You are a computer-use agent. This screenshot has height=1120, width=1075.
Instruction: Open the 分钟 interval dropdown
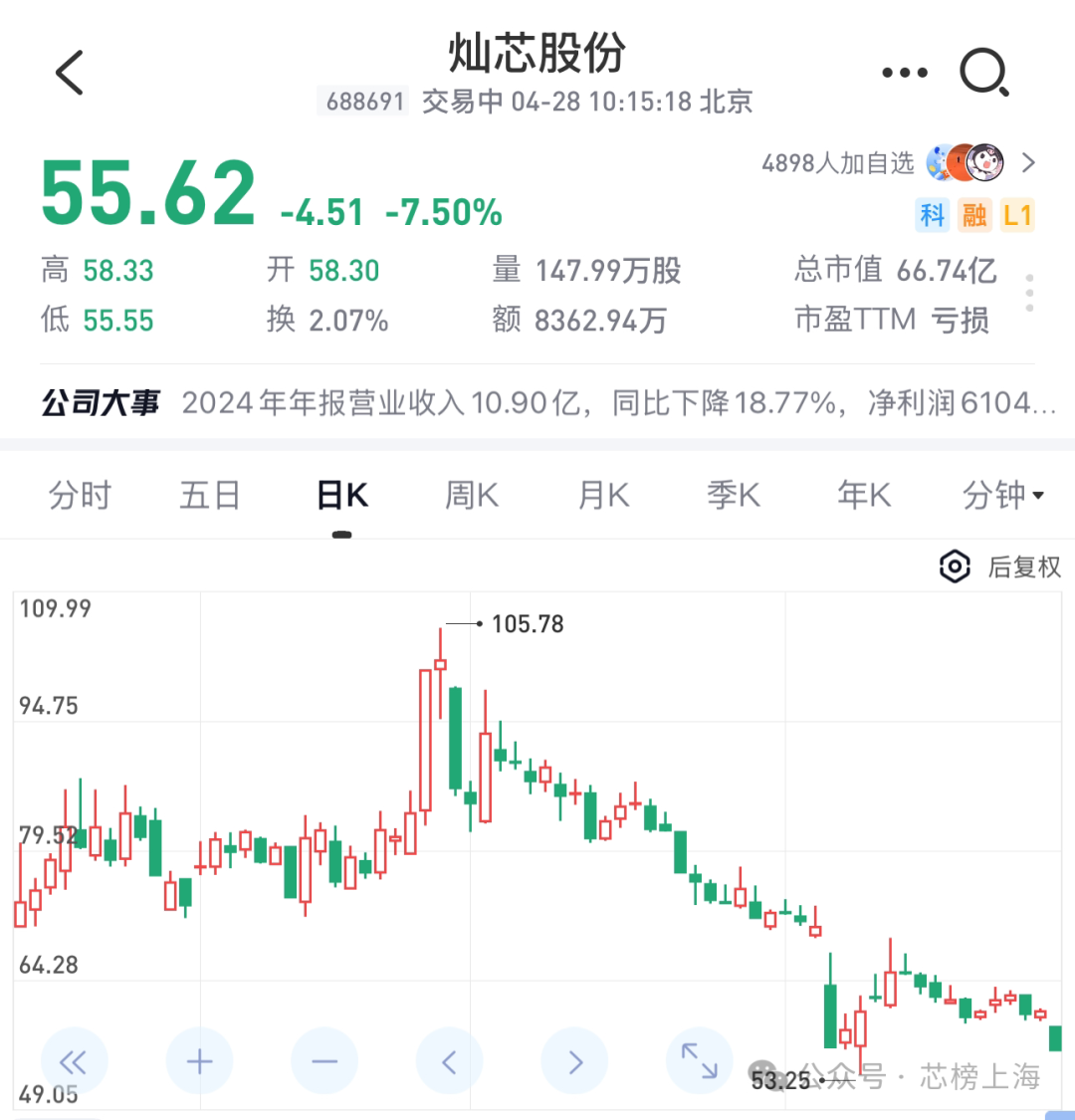[1002, 495]
